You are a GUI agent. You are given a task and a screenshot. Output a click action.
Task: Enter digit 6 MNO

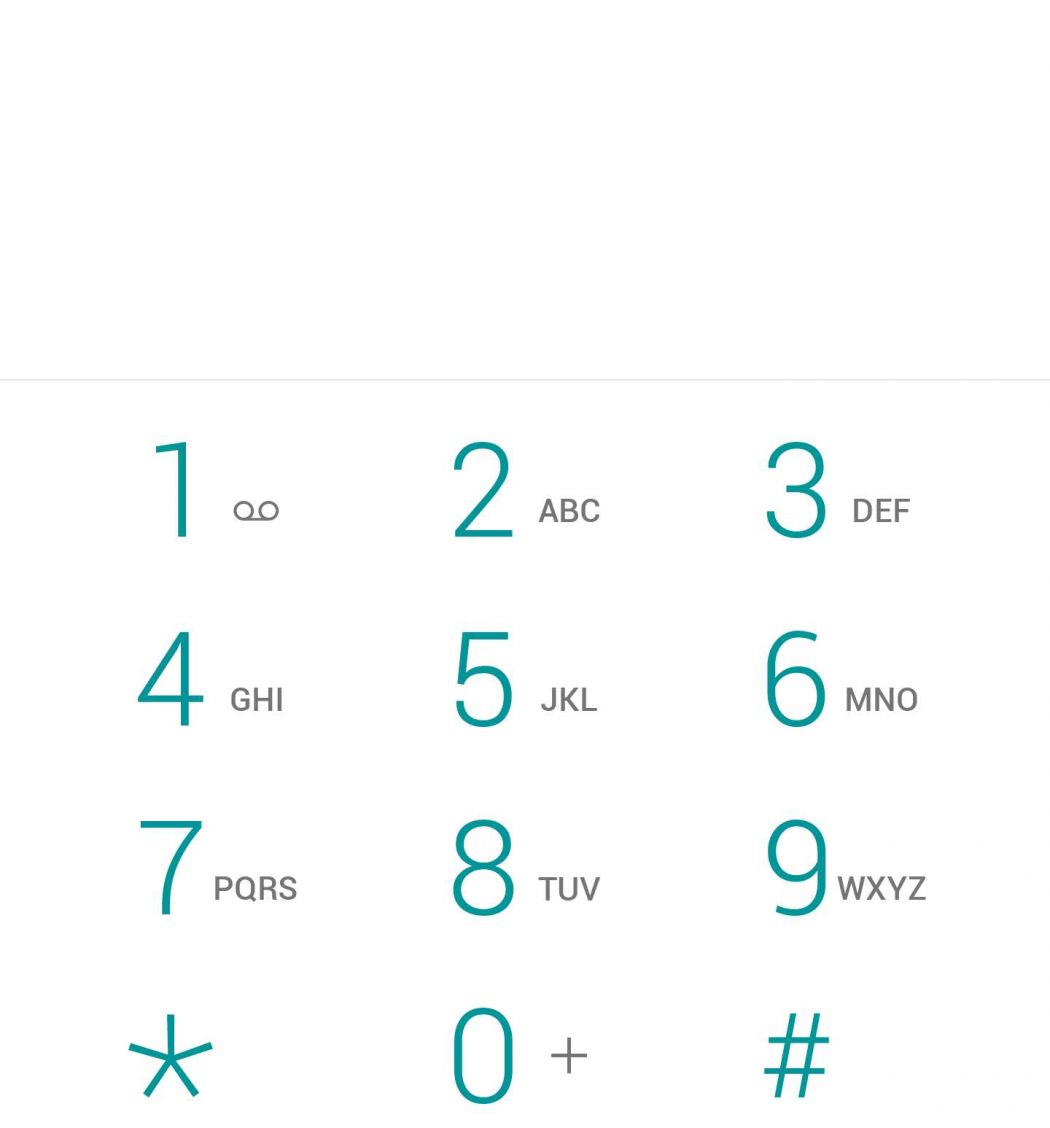tap(838, 680)
